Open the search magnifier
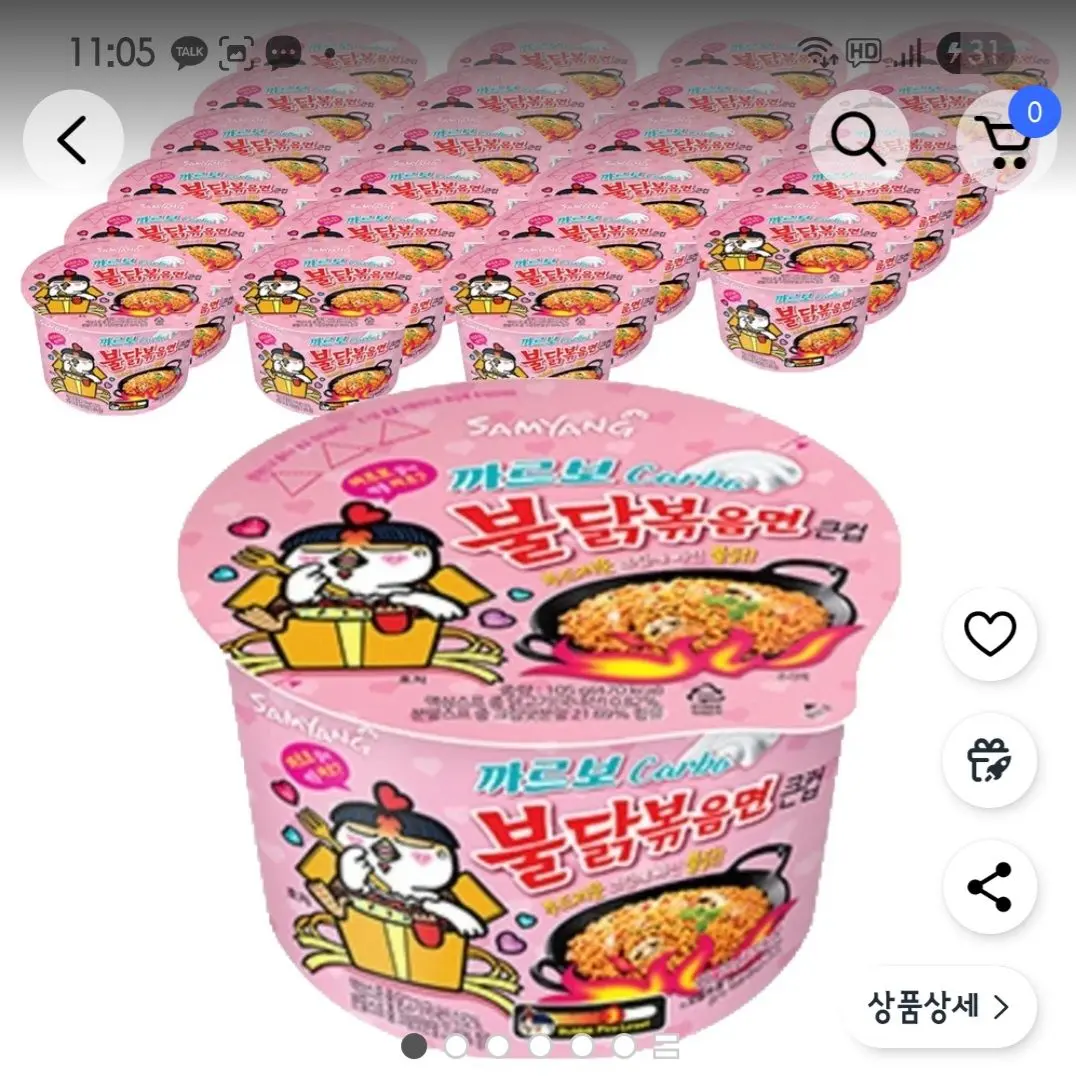Viewport: 1076px width, 1076px height. (x=859, y=141)
